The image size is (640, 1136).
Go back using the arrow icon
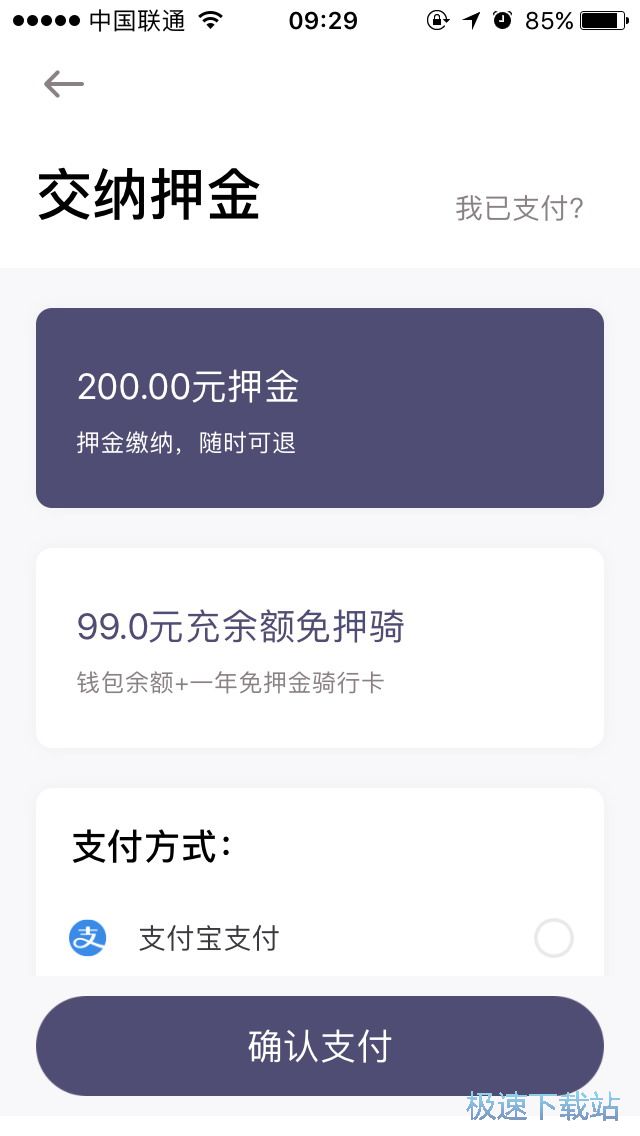click(x=63, y=84)
